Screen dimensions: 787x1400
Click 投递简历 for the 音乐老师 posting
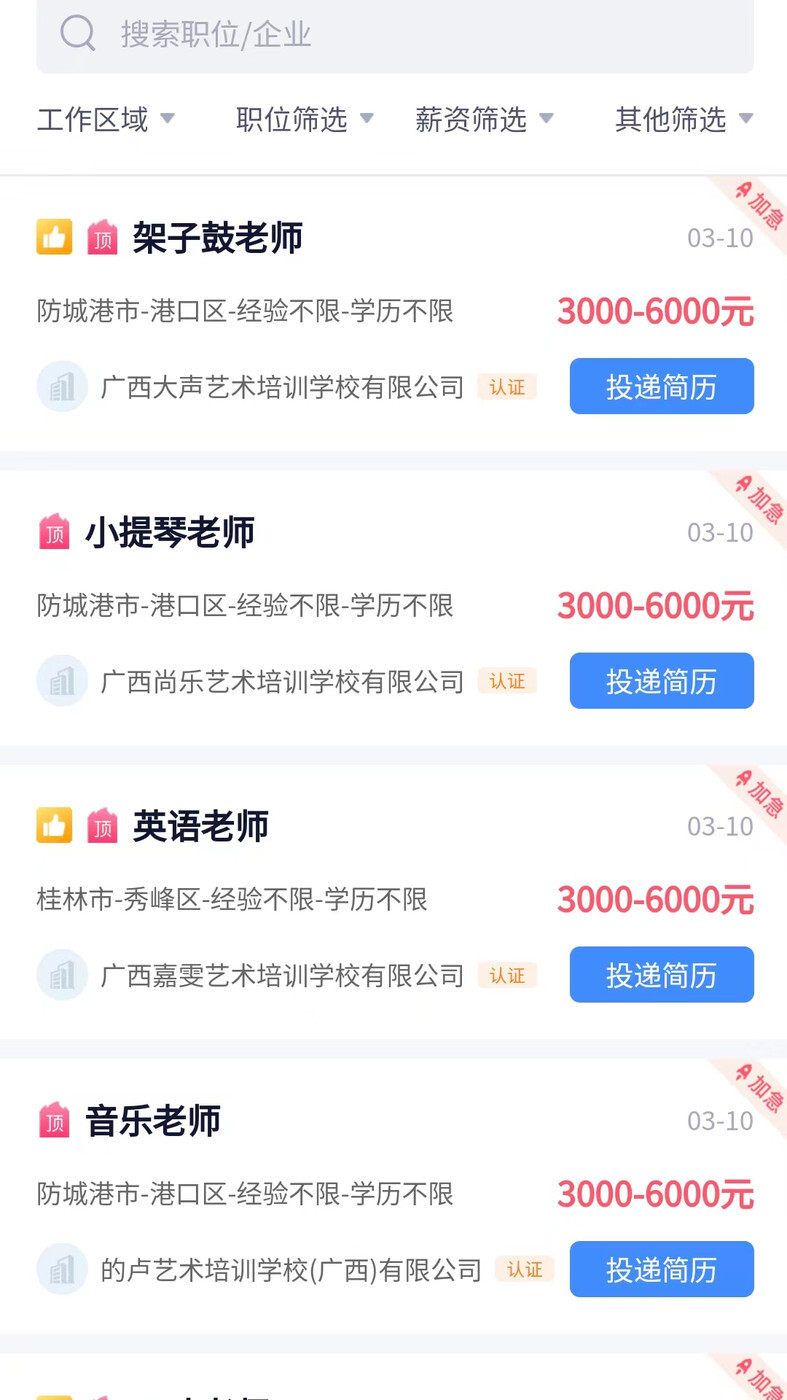click(x=661, y=1269)
